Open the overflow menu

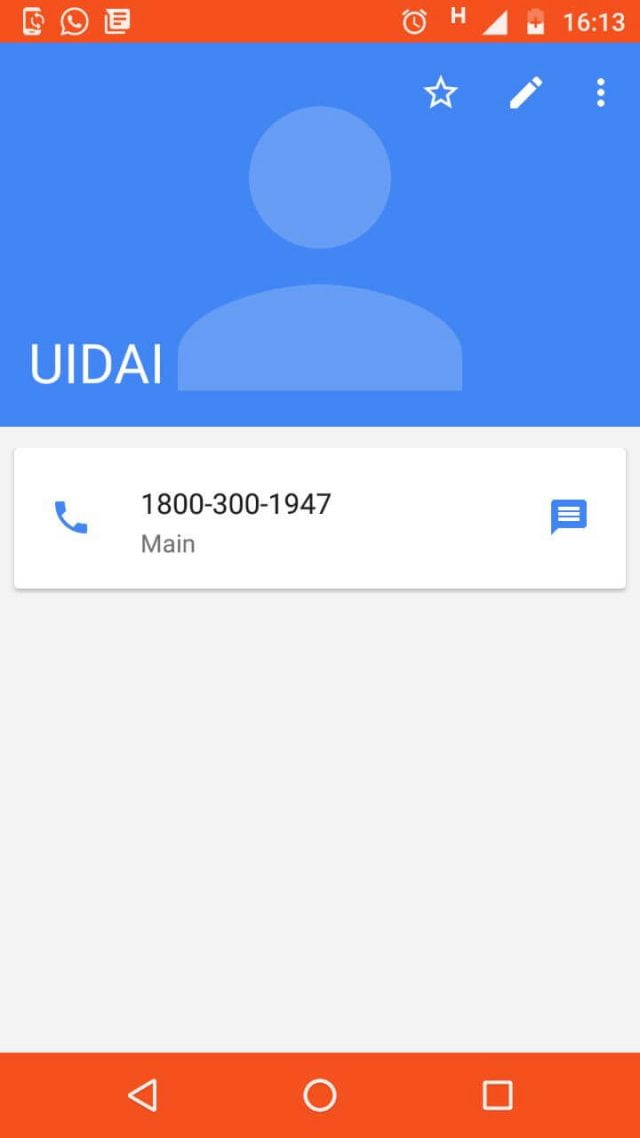coord(600,93)
